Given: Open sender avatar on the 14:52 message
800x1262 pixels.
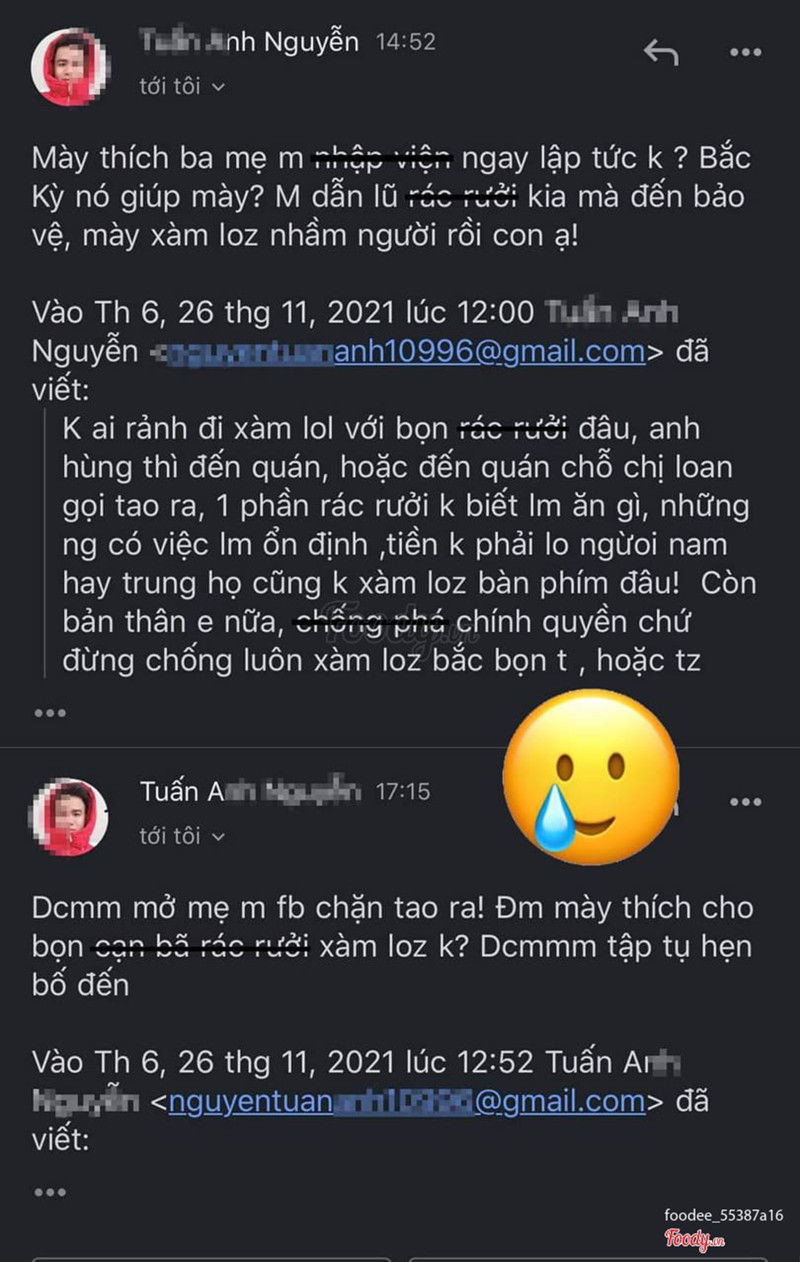Looking at the screenshot, I should 69,67.
